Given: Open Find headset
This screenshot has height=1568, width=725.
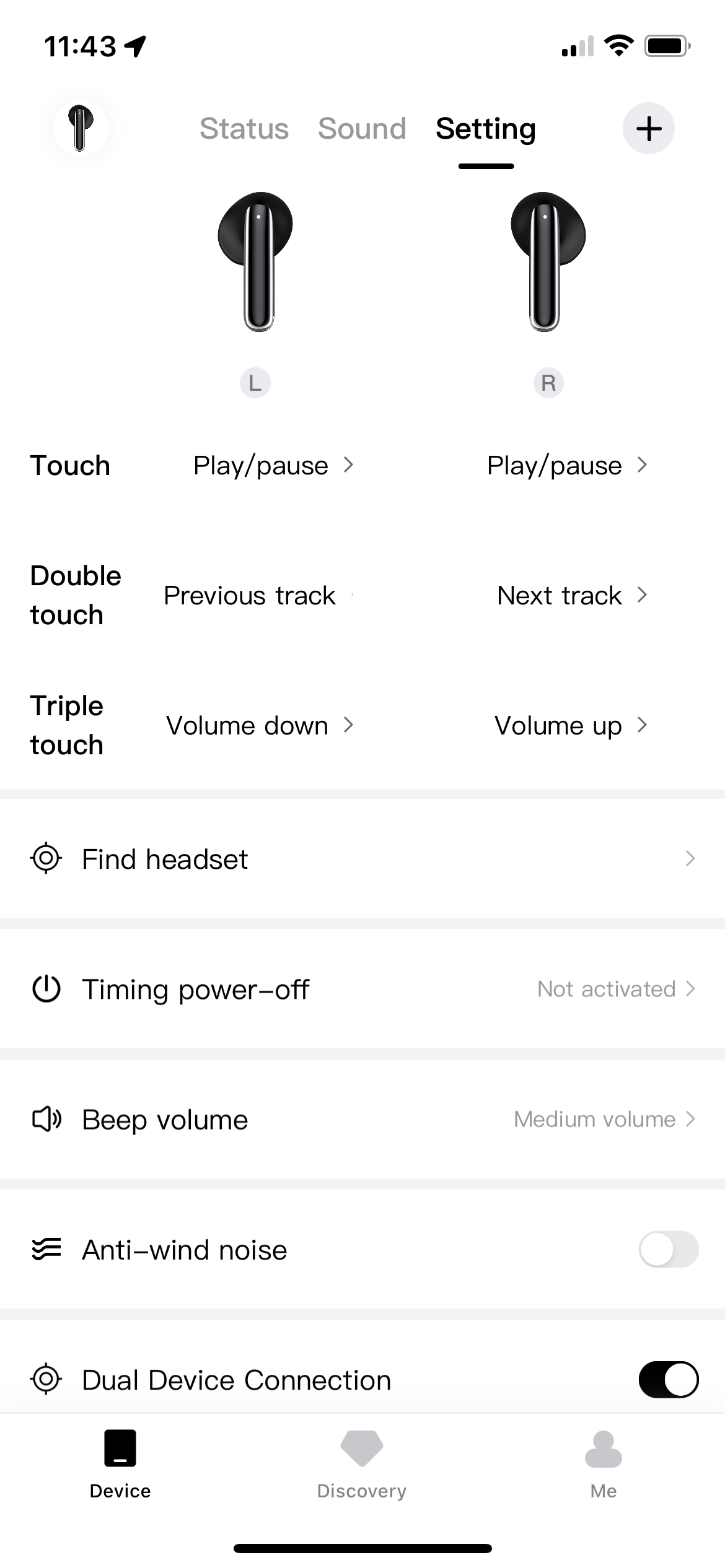Looking at the screenshot, I should coord(362,859).
